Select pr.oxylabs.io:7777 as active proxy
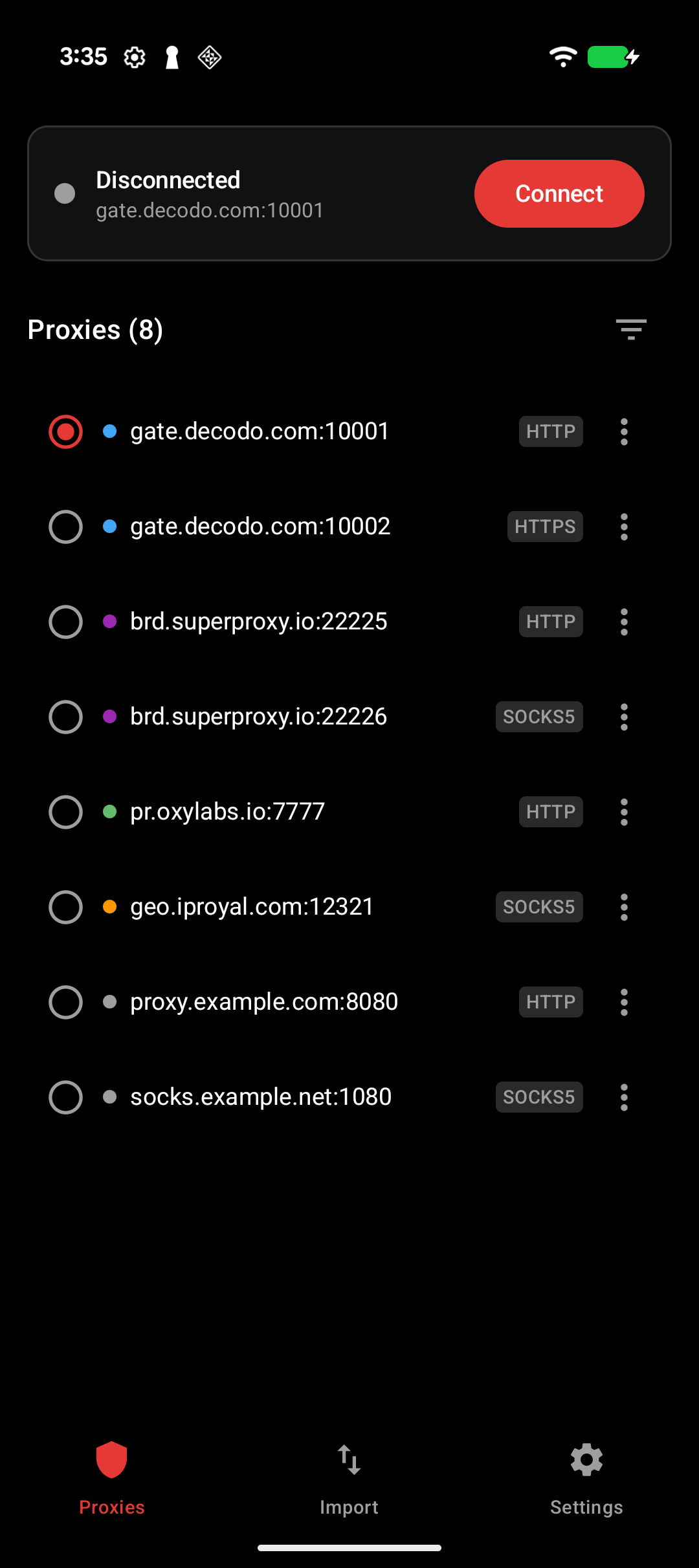Screen dimensions: 699x1568 [65, 812]
